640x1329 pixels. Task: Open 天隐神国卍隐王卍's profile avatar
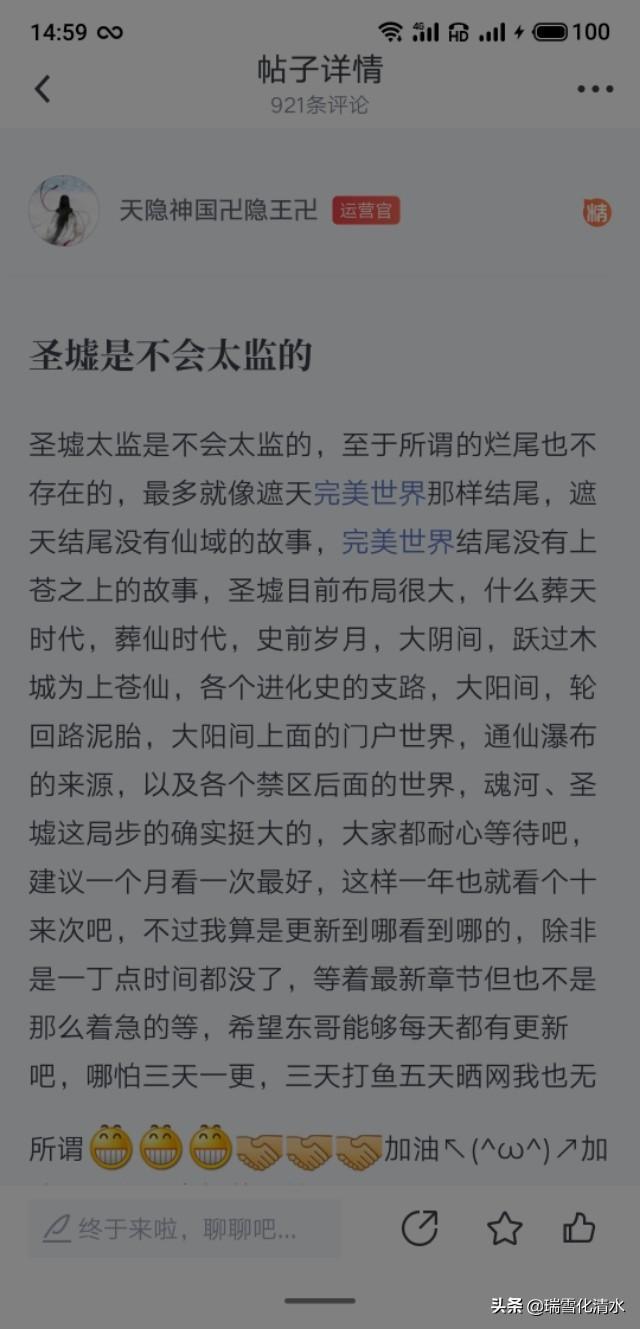point(64,211)
